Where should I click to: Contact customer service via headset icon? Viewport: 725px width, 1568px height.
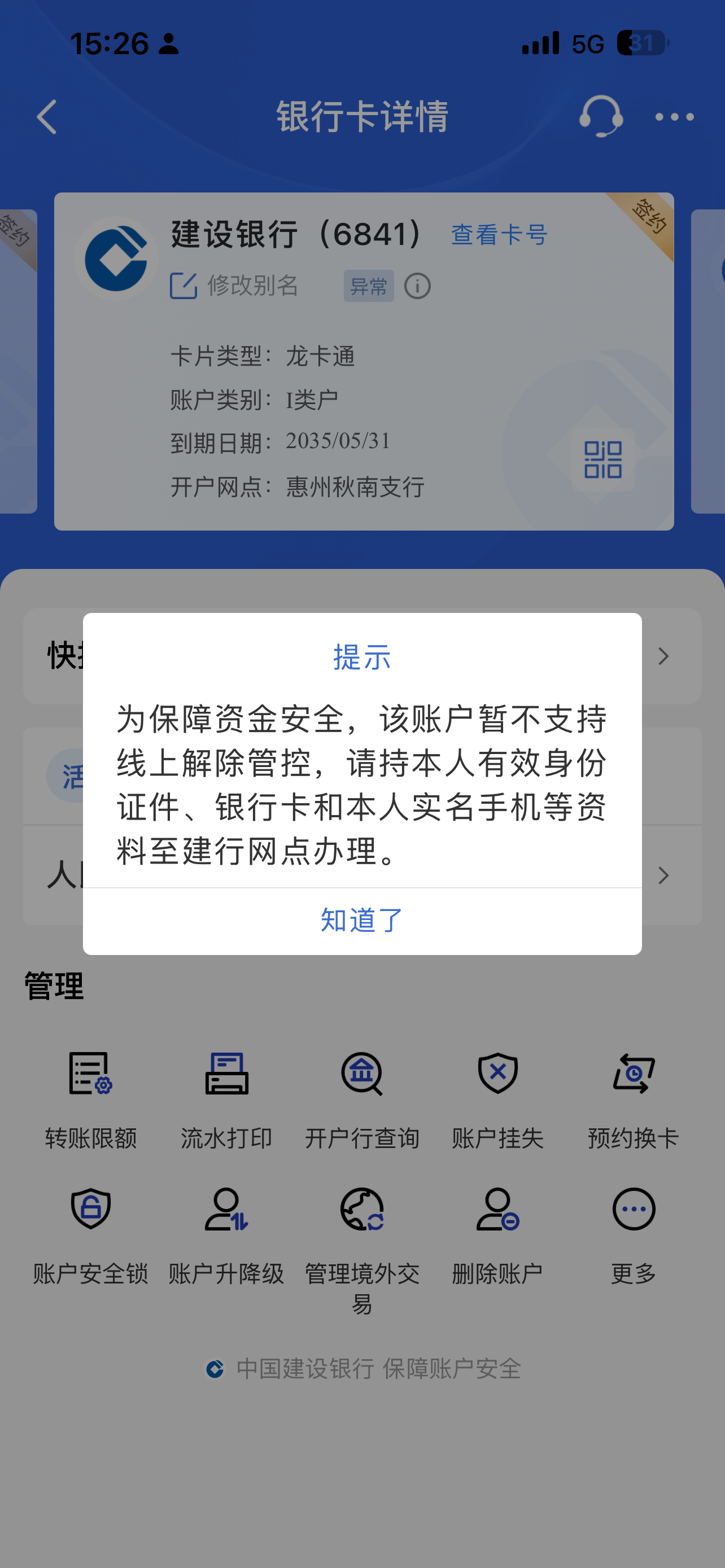[x=600, y=116]
